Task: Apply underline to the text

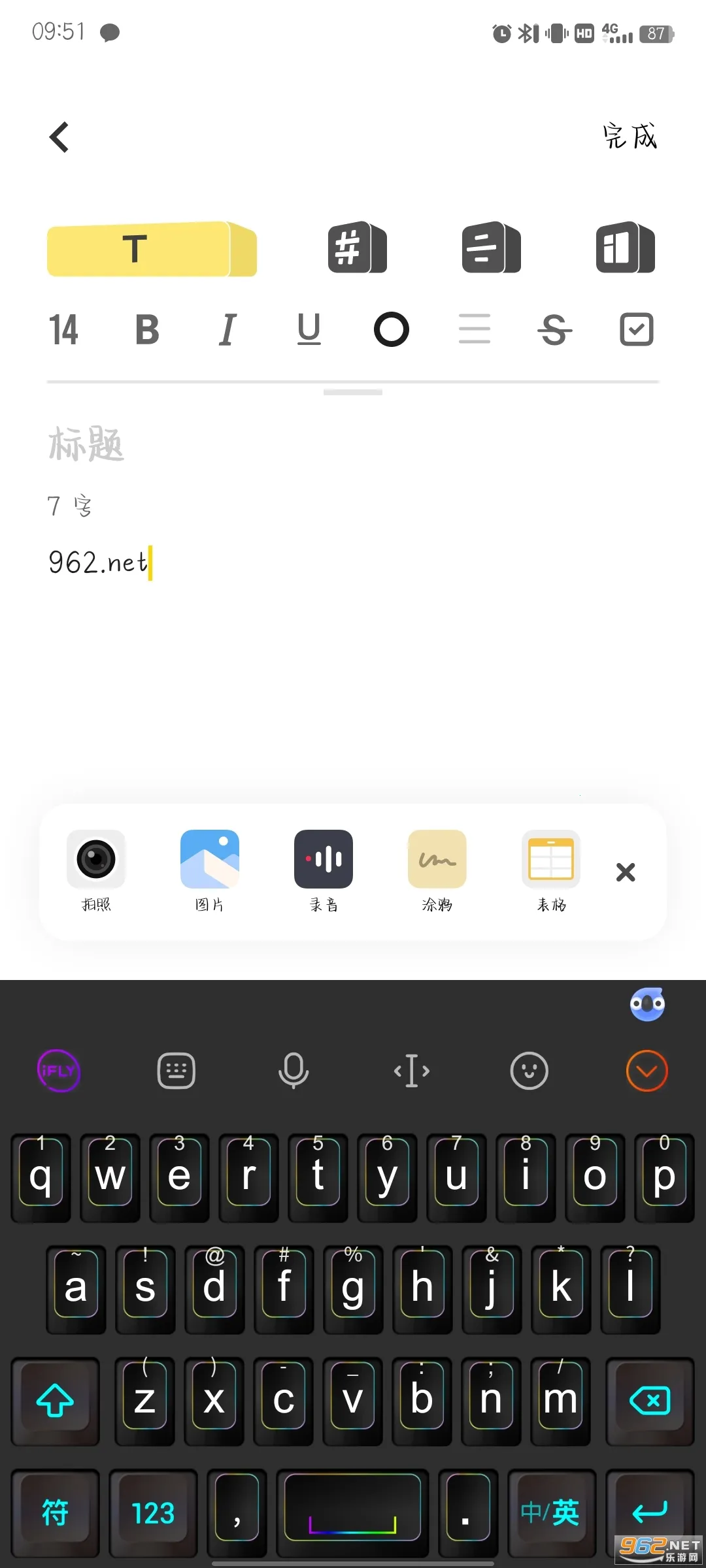Action: (x=309, y=329)
